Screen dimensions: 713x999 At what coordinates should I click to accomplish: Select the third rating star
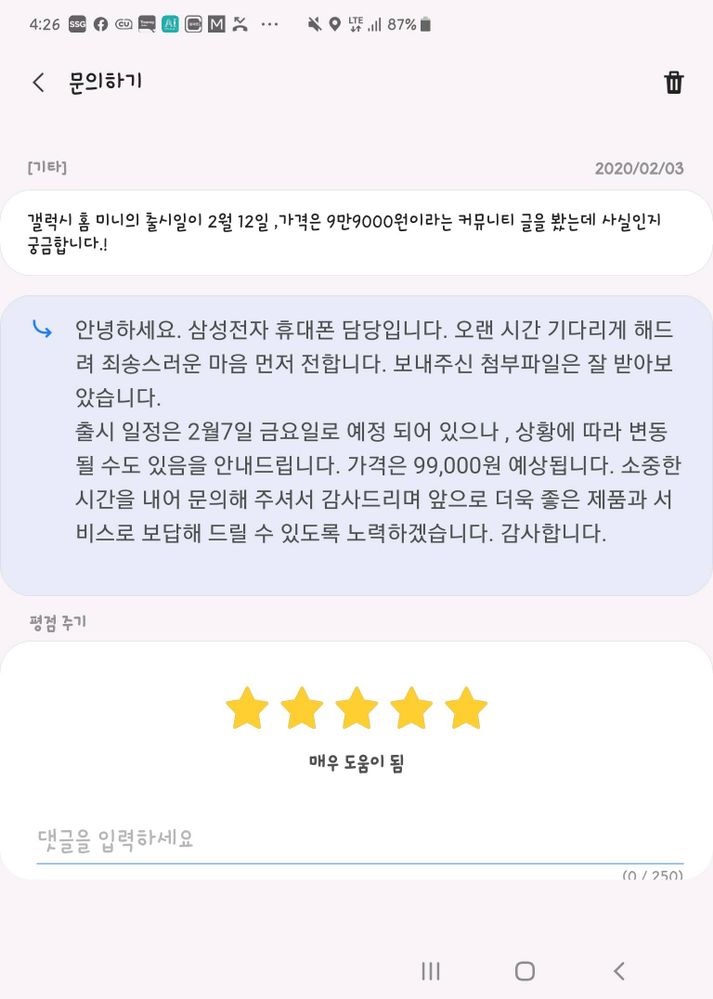click(x=356, y=709)
